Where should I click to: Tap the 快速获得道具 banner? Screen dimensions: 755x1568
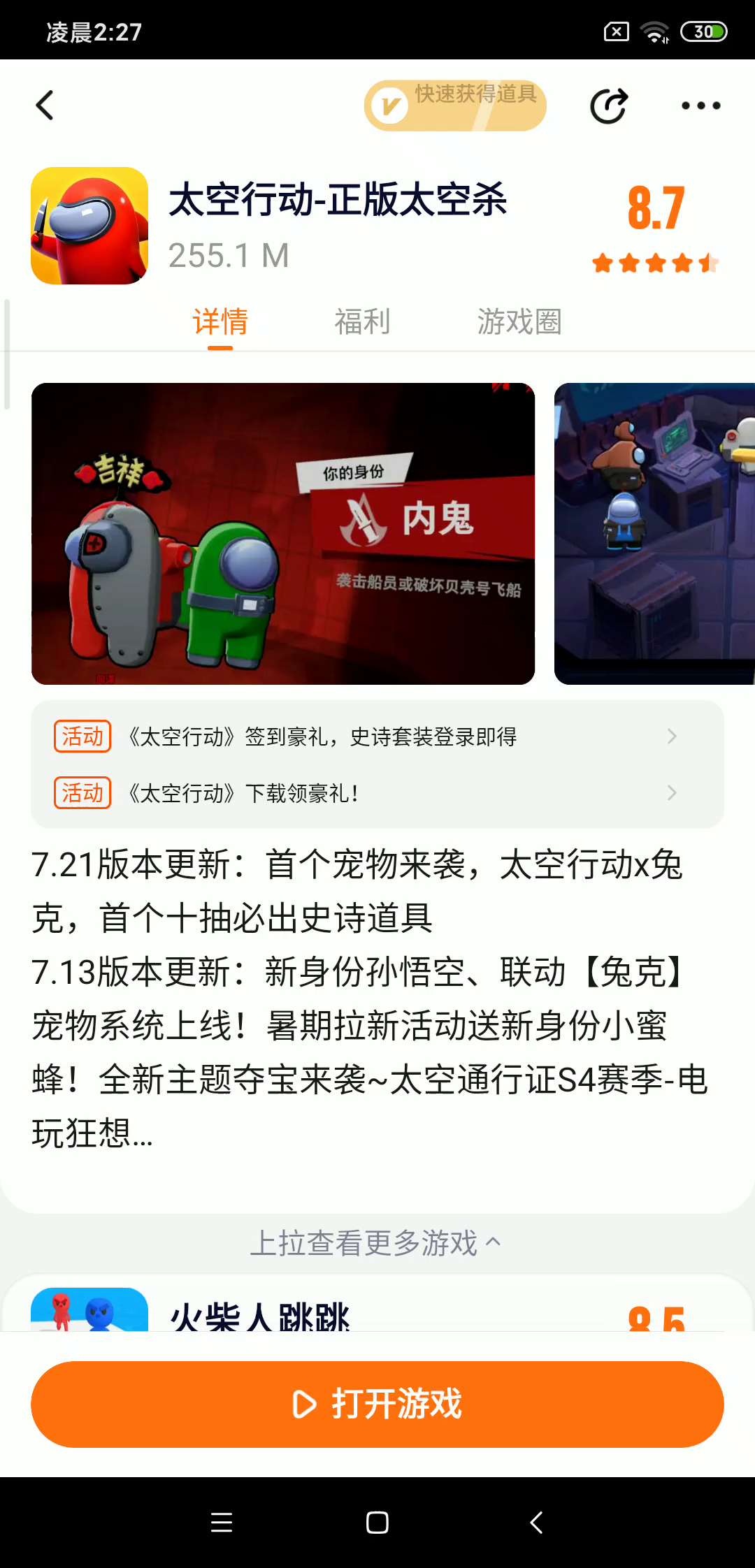pos(455,106)
